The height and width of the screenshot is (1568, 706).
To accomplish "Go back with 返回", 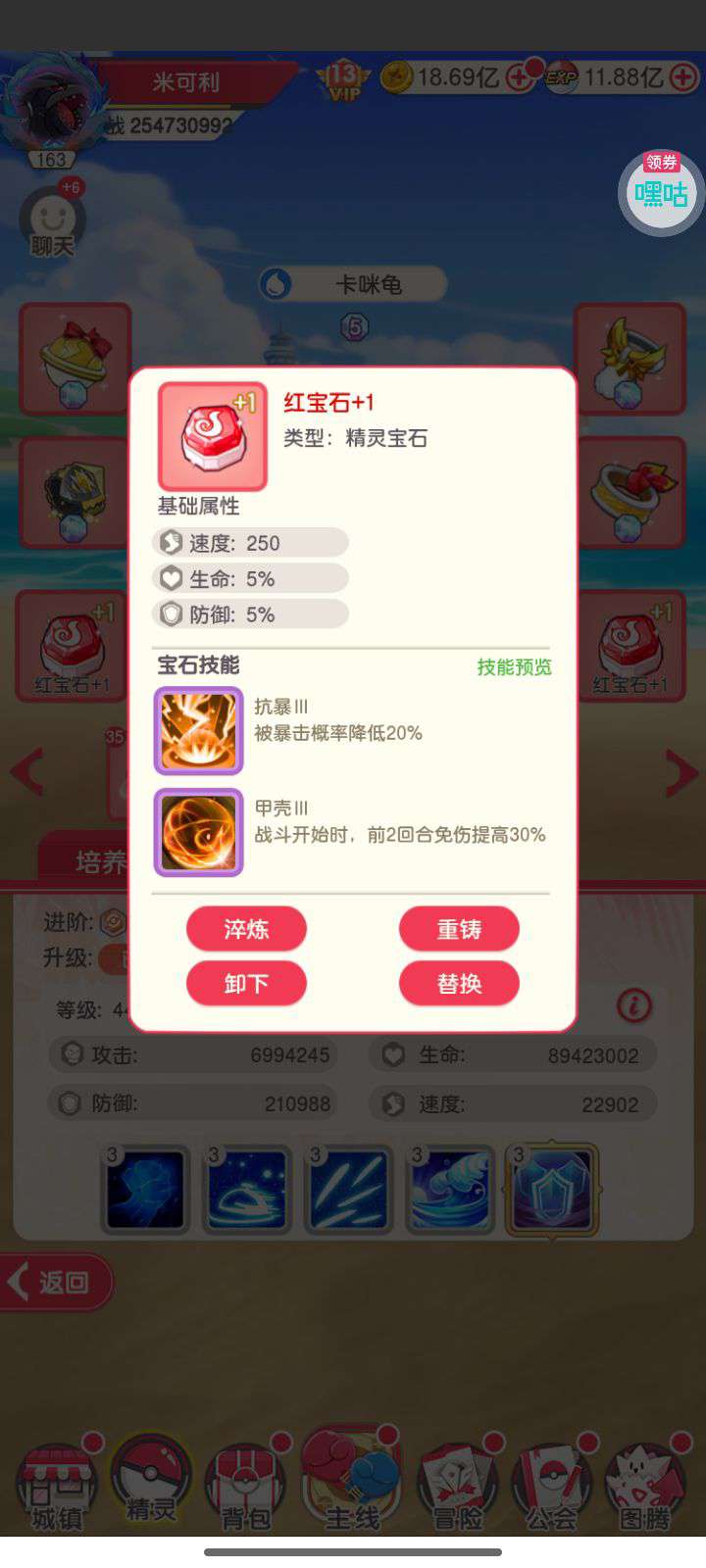I will click(x=57, y=1282).
